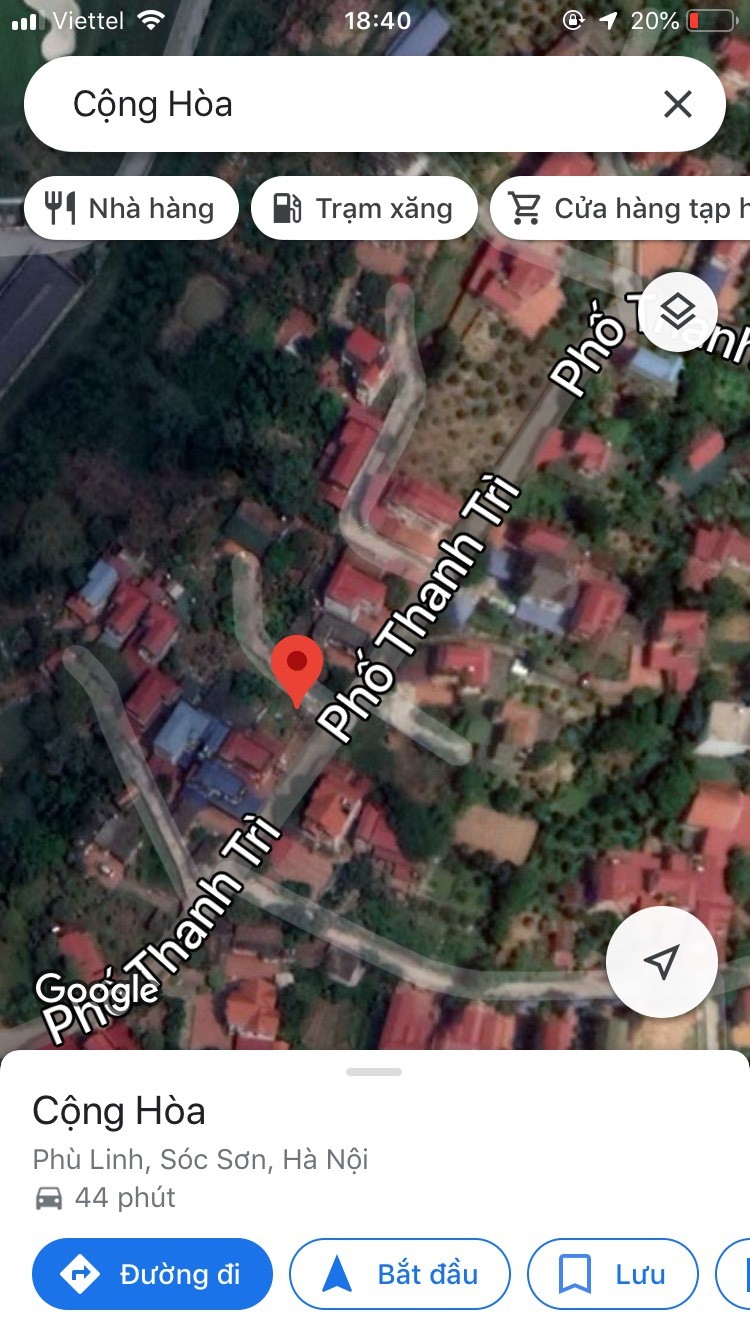Filter map by Nhà hàng
This screenshot has height=1334, width=750.
(x=131, y=208)
